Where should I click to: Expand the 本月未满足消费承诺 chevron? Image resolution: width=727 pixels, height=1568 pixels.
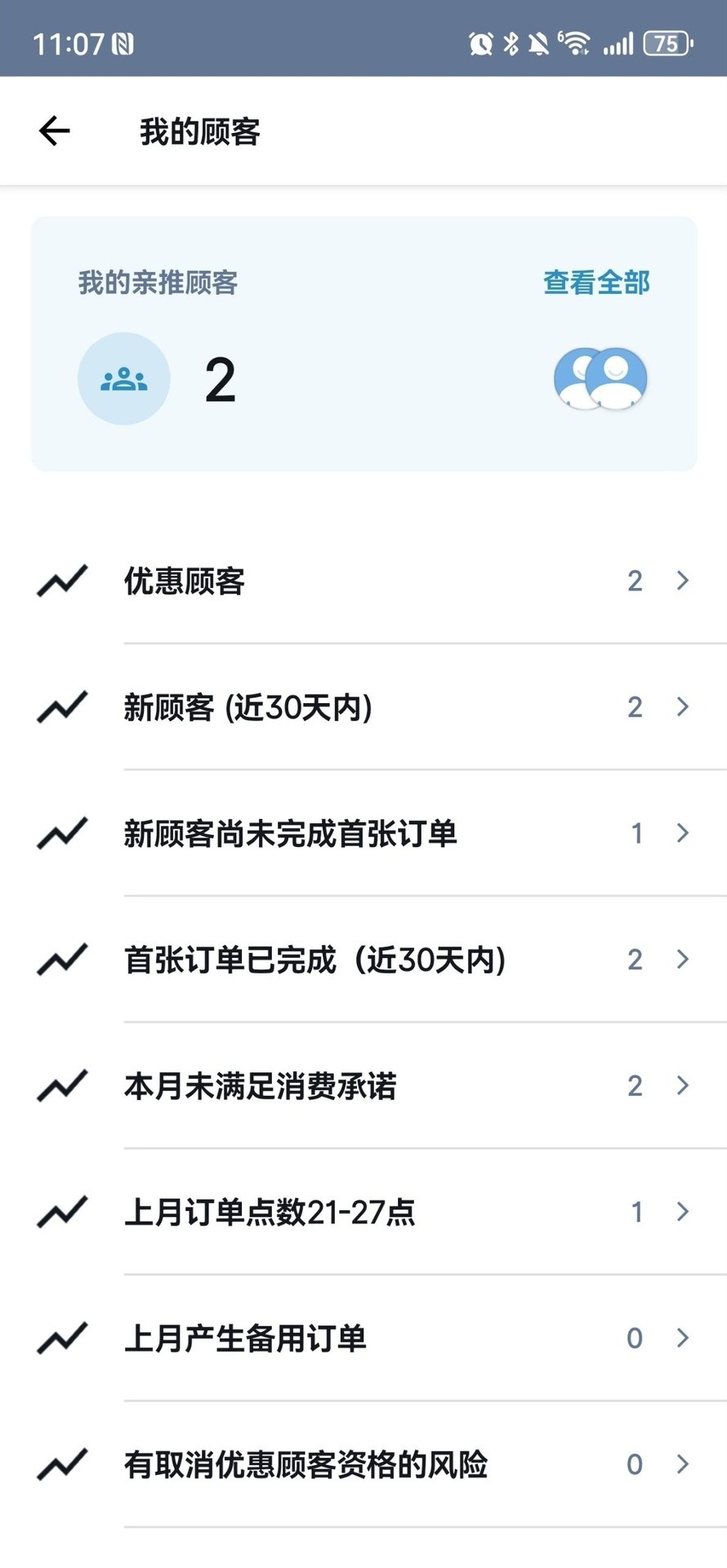tap(683, 1086)
